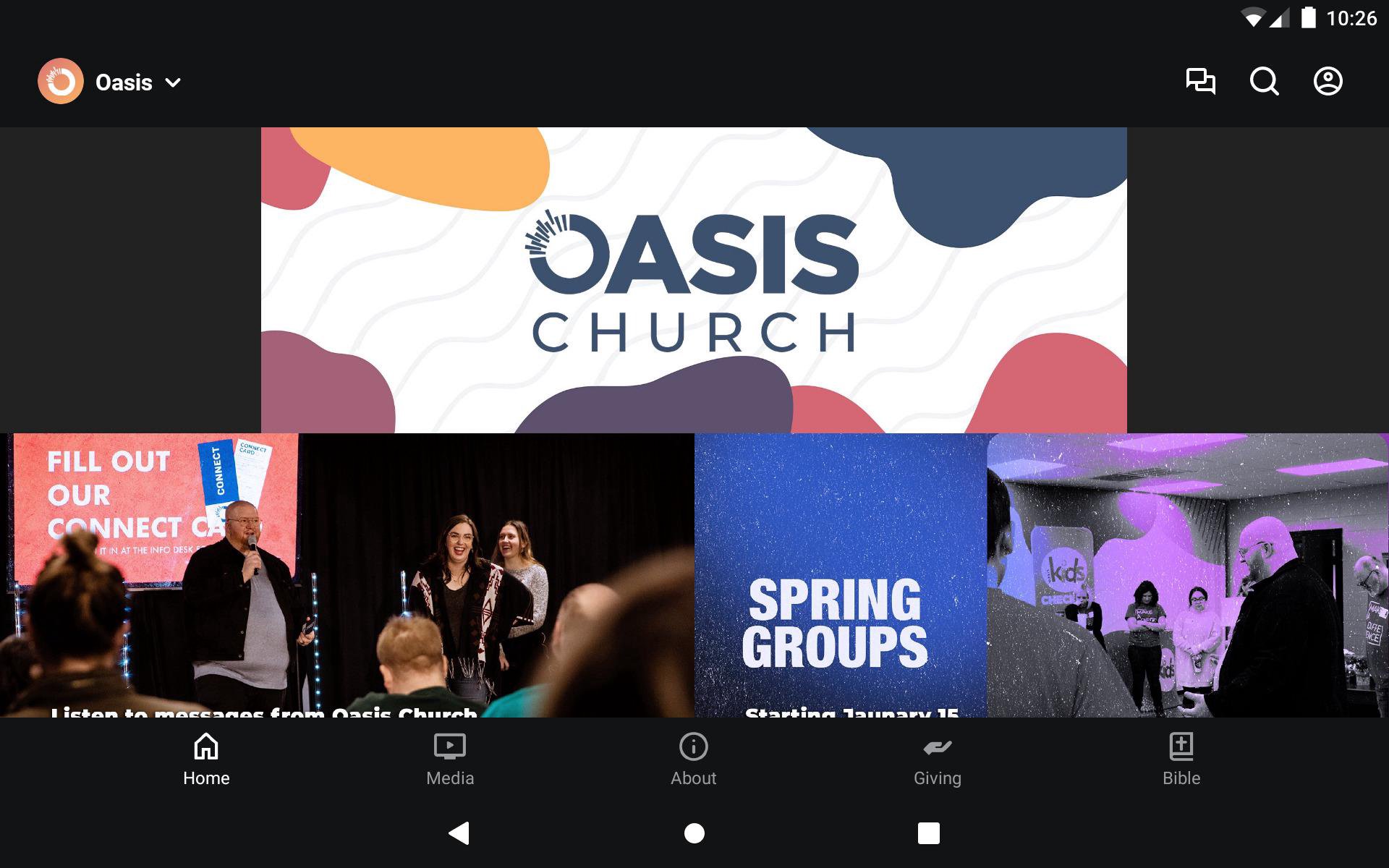Select the Home tab
Viewport: 1389px width, 868px height.
coord(206,759)
